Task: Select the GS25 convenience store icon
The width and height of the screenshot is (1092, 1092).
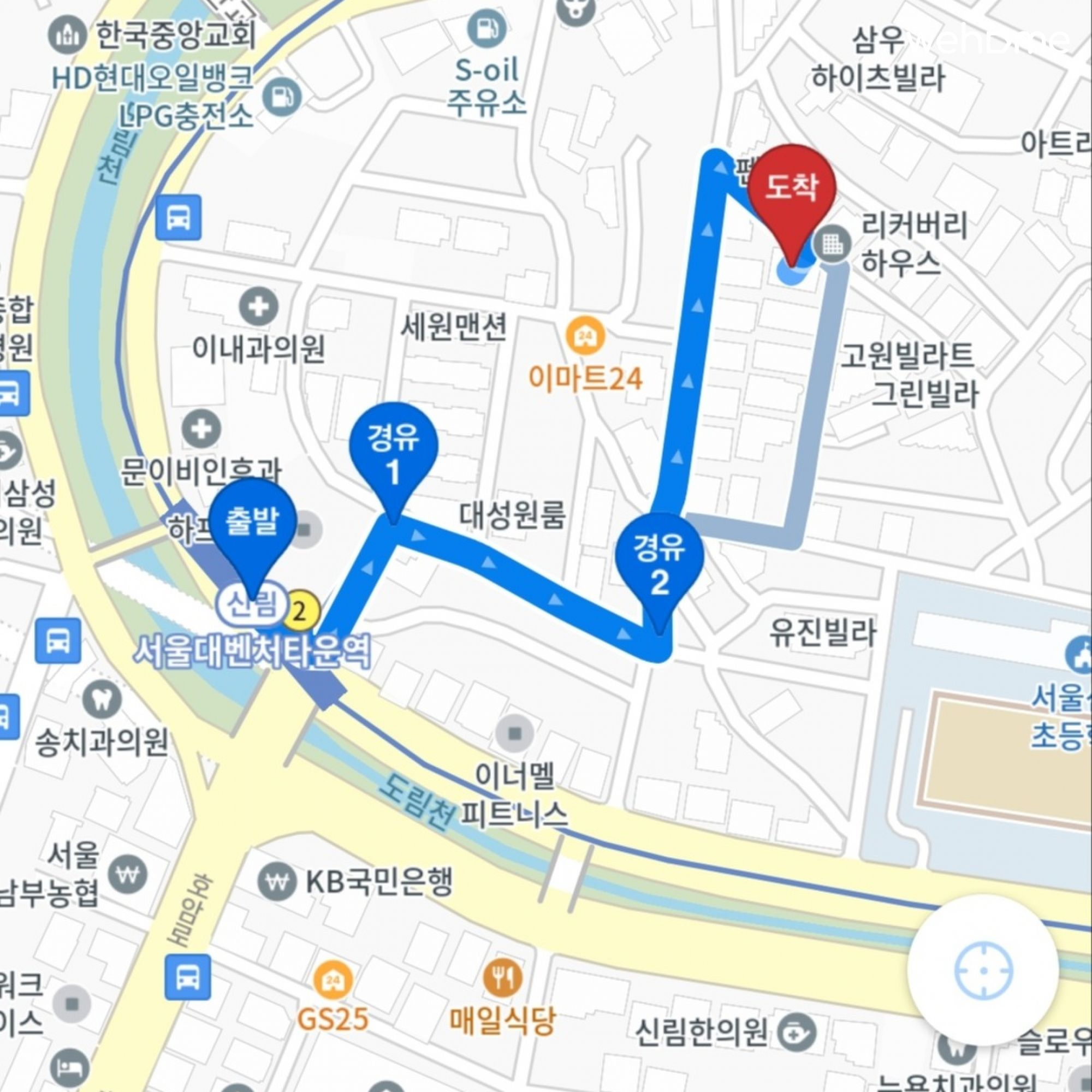Action: pyautogui.click(x=332, y=981)
